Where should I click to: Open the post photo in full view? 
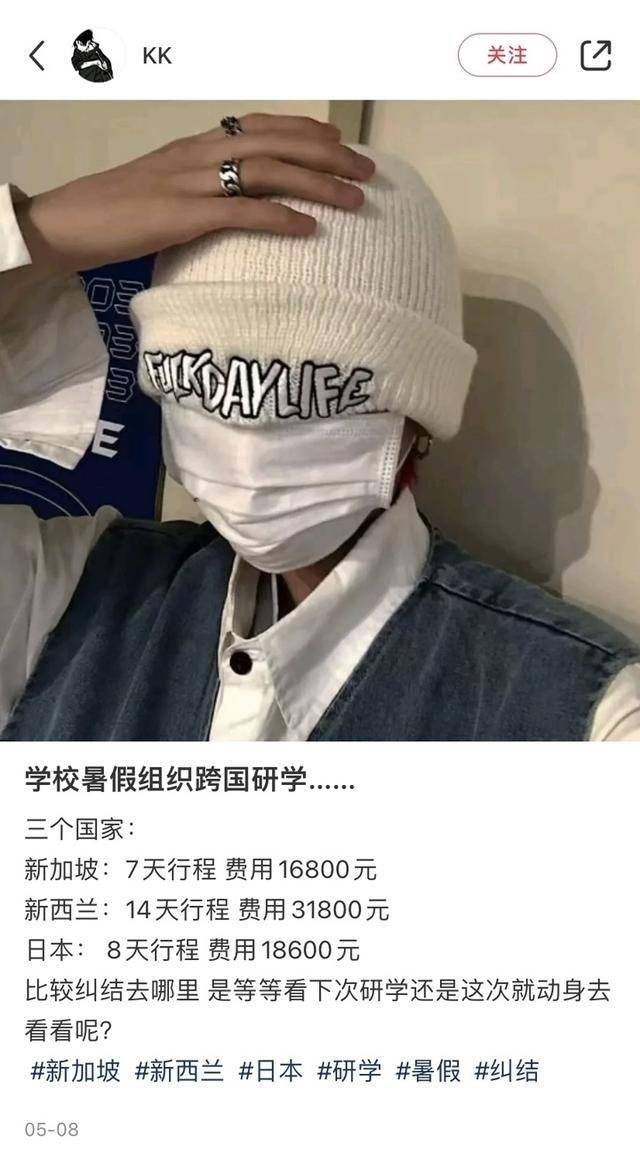click(x=320, y=420)
